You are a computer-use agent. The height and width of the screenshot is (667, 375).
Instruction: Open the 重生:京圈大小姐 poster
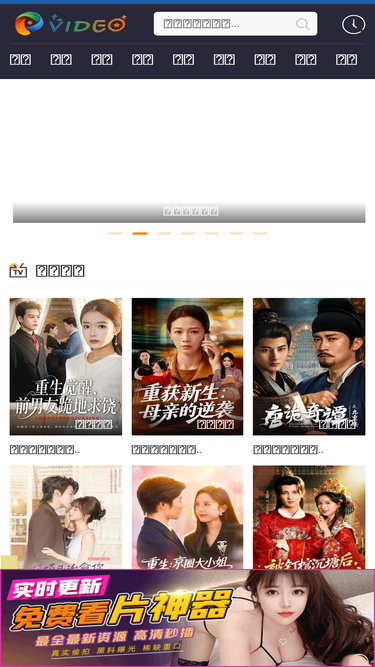(x=188, y=517)
